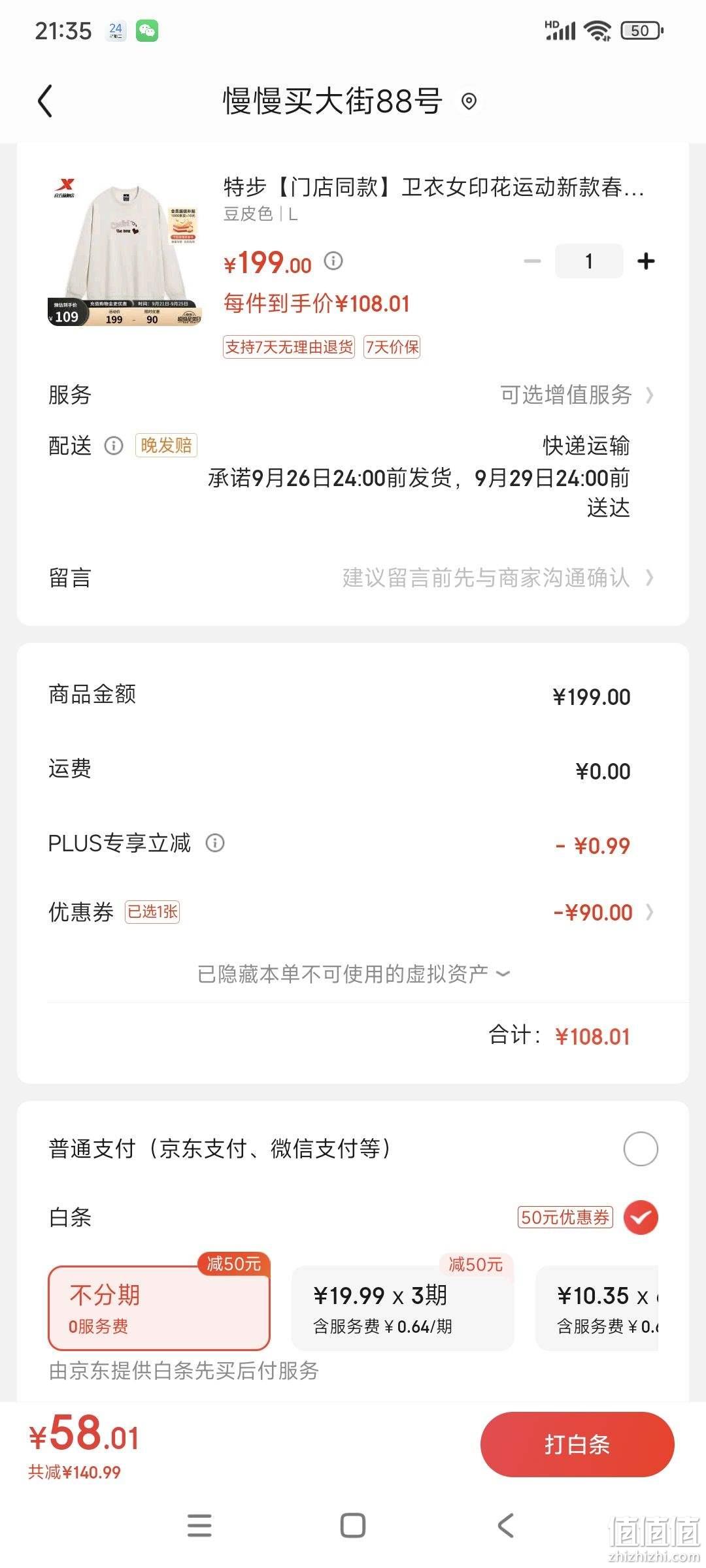
Task: Choose the ¥19.99 x 3期 installment plan
Action: (x=403, y=1308)
